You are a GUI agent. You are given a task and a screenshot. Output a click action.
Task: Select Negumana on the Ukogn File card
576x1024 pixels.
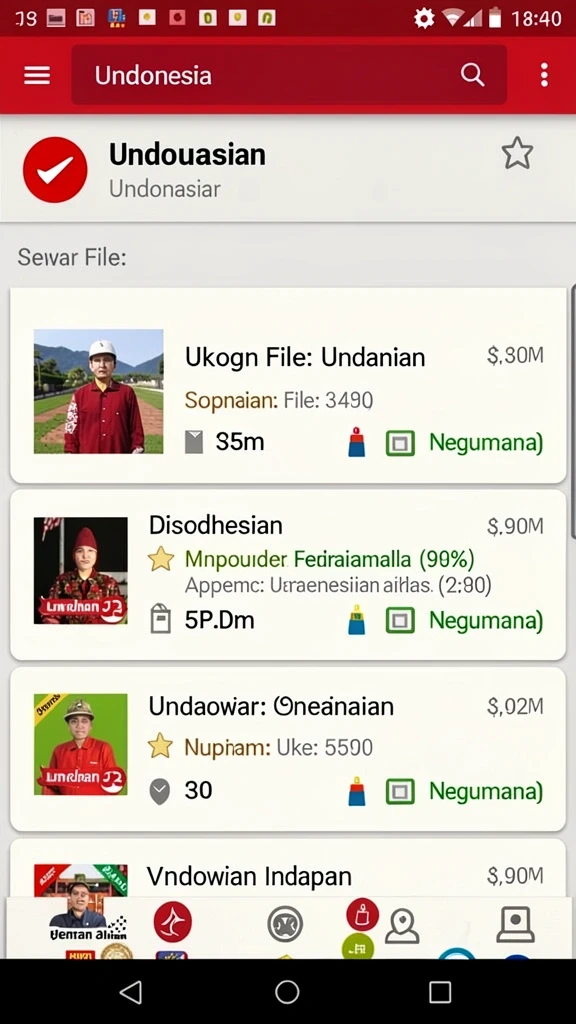pyautogui.click(x=486, y=443)
